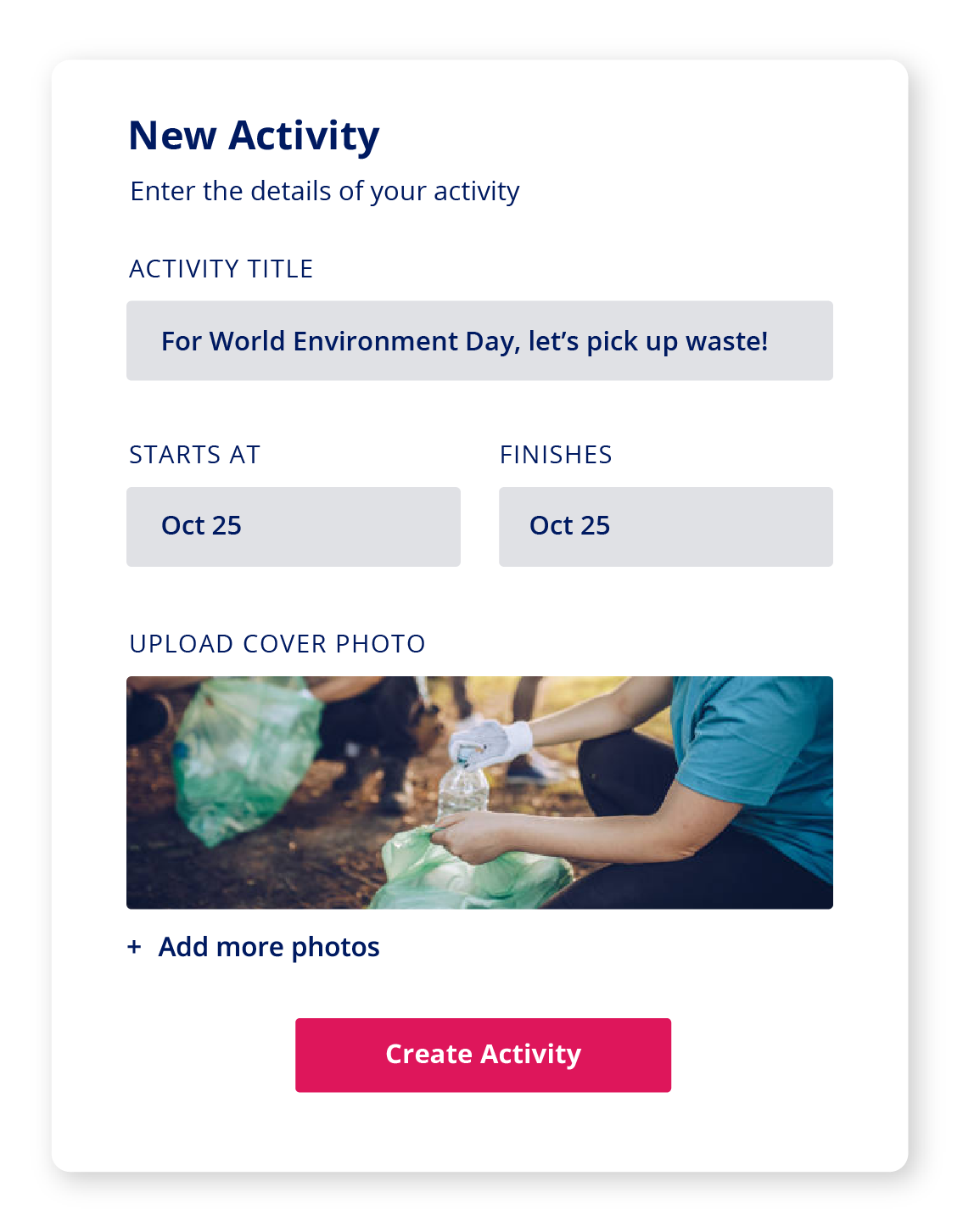Open the Finishes date picker
The height and width of the screenshot is (1232, 963).
click(x=665, y=526)
